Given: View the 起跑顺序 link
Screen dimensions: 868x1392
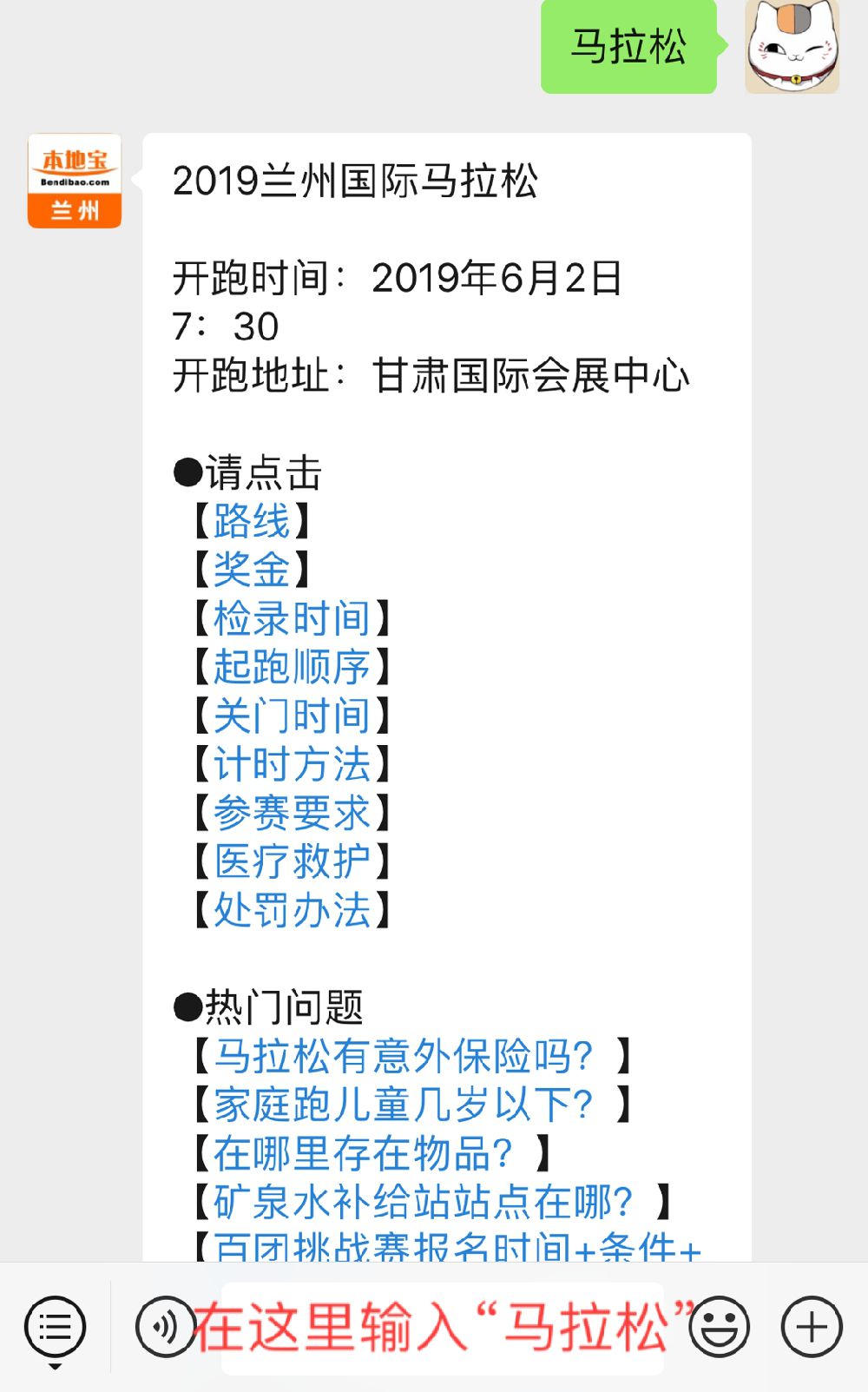Looking at the screenshot, I should [x=292, y=667].
